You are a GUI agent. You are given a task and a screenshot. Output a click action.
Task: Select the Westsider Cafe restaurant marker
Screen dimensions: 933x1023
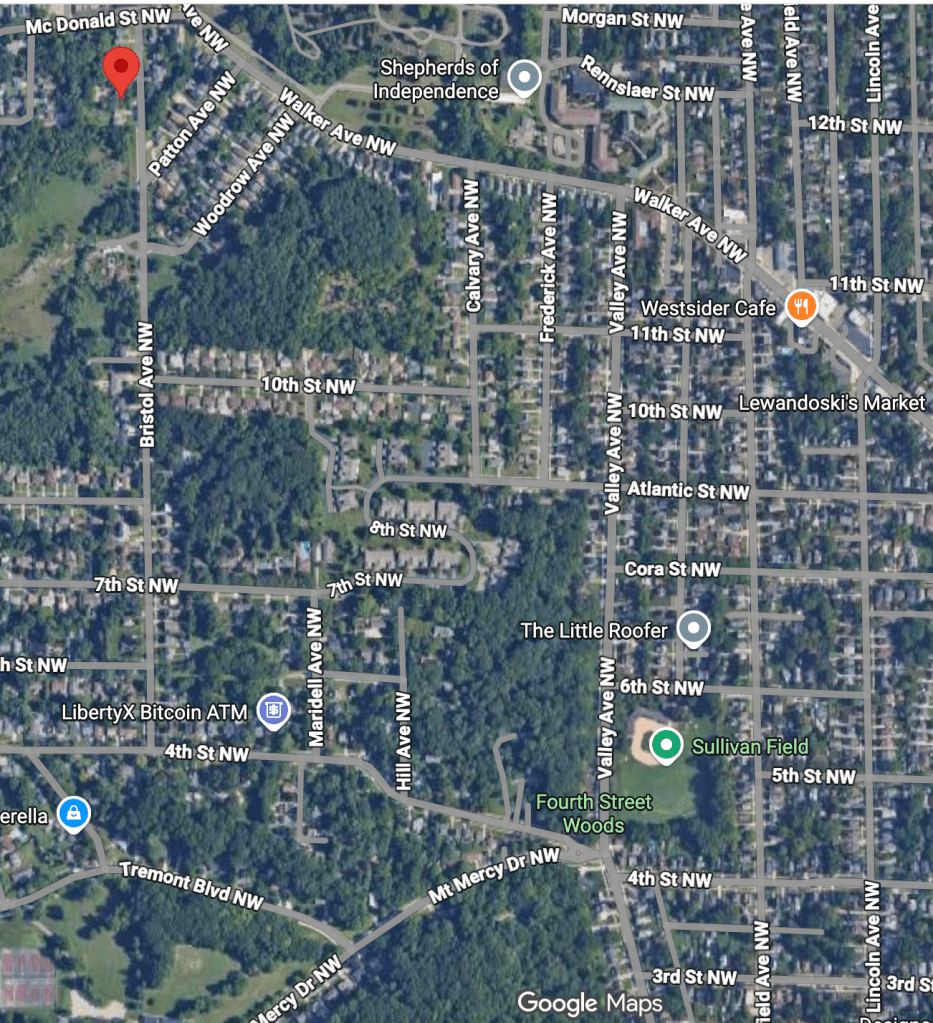click(801, 305)
